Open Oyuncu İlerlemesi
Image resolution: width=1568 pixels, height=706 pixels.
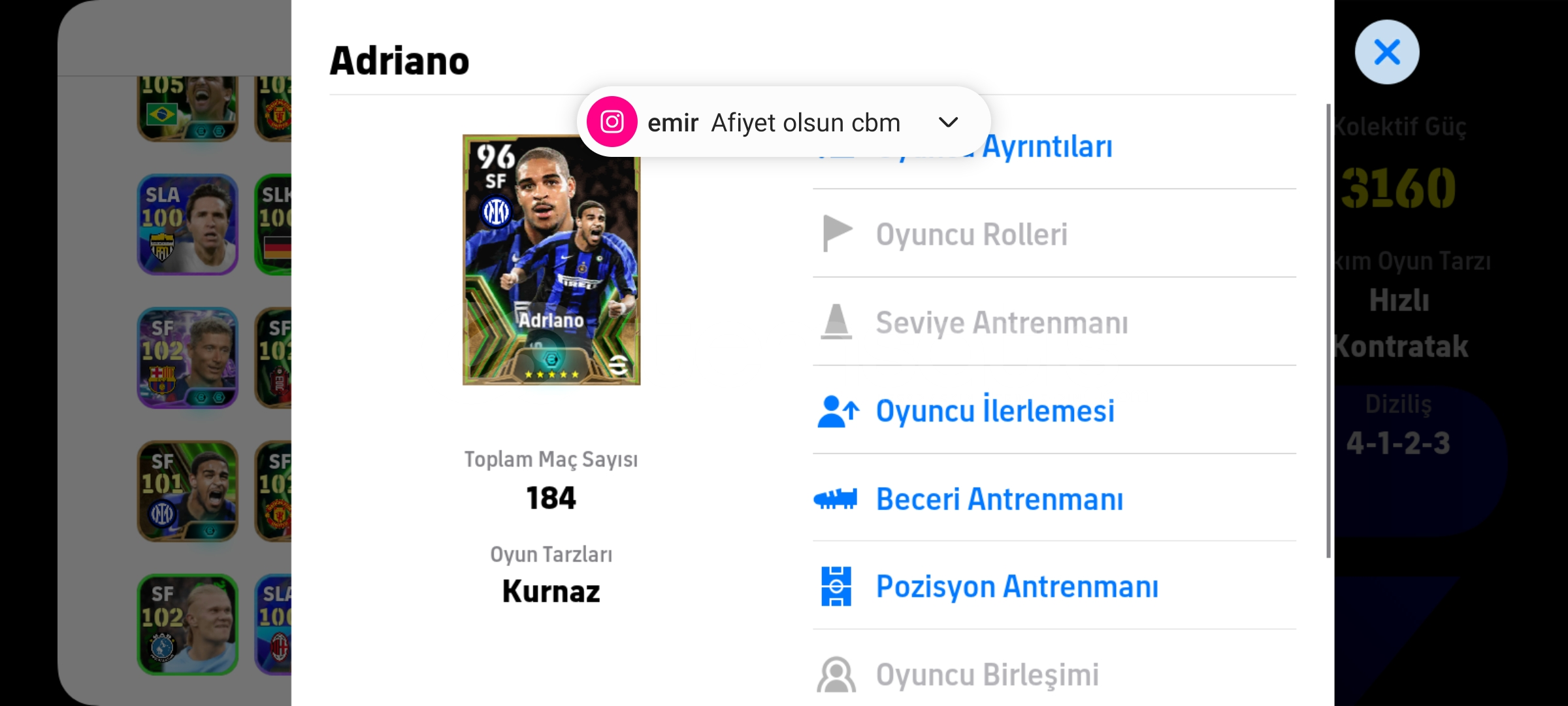(994, 411)
